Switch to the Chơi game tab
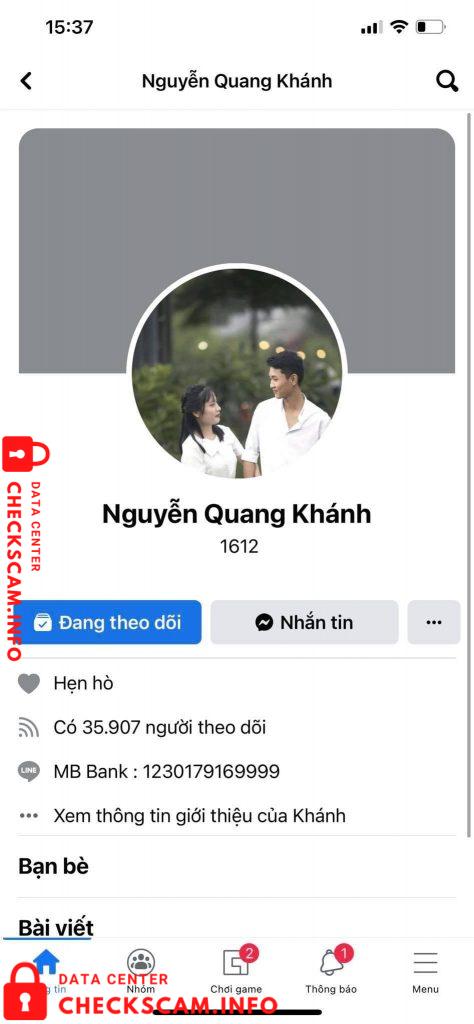 pos(236,972)
